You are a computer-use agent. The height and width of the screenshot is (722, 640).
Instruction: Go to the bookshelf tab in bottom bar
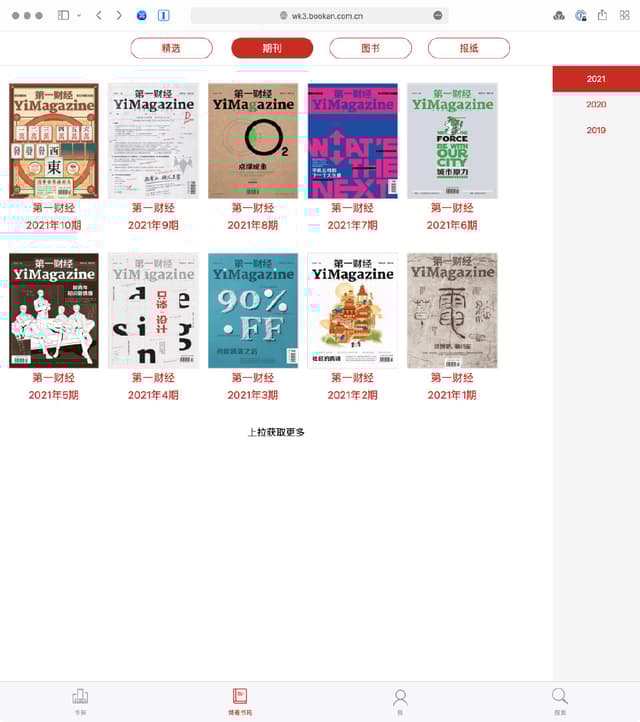80,701
